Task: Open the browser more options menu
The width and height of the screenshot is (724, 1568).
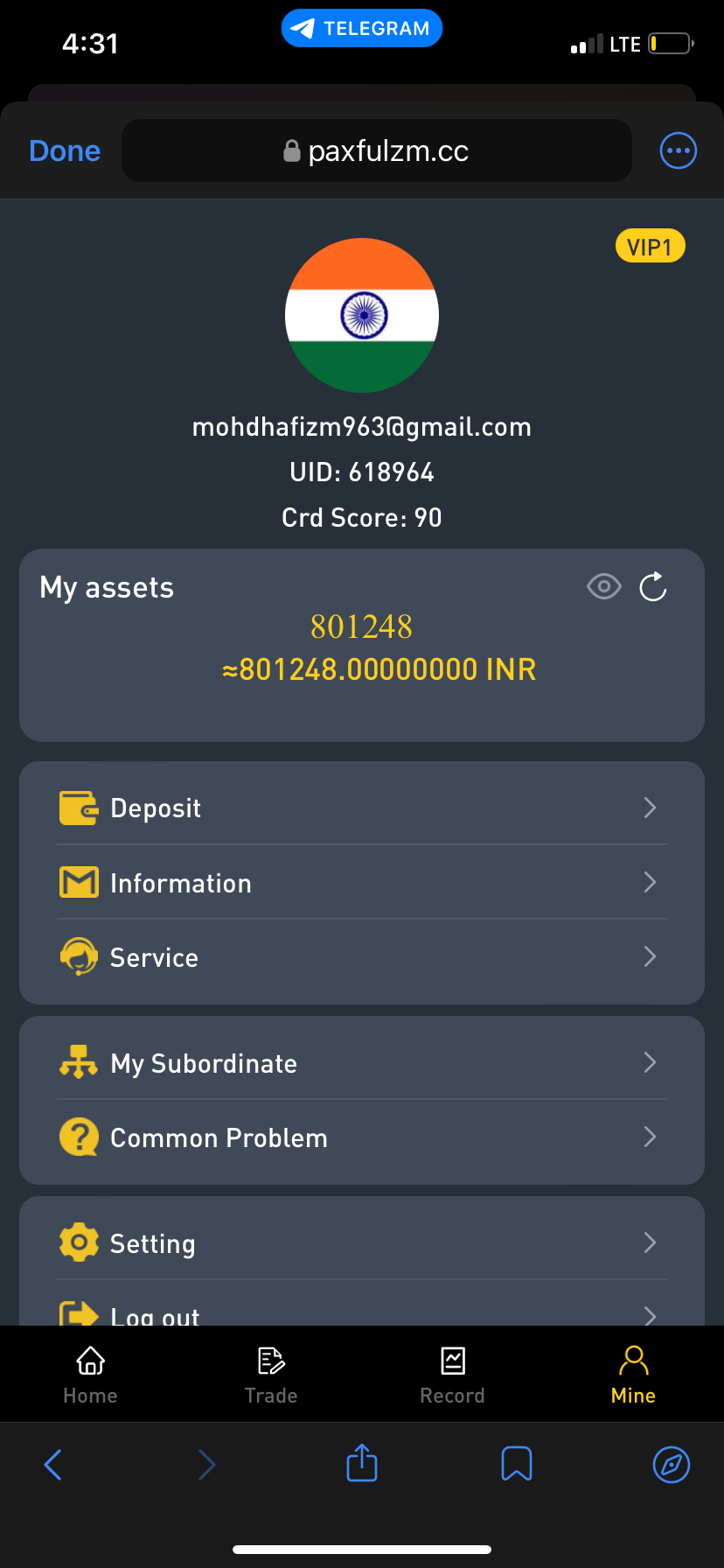Action: point(678,150)
